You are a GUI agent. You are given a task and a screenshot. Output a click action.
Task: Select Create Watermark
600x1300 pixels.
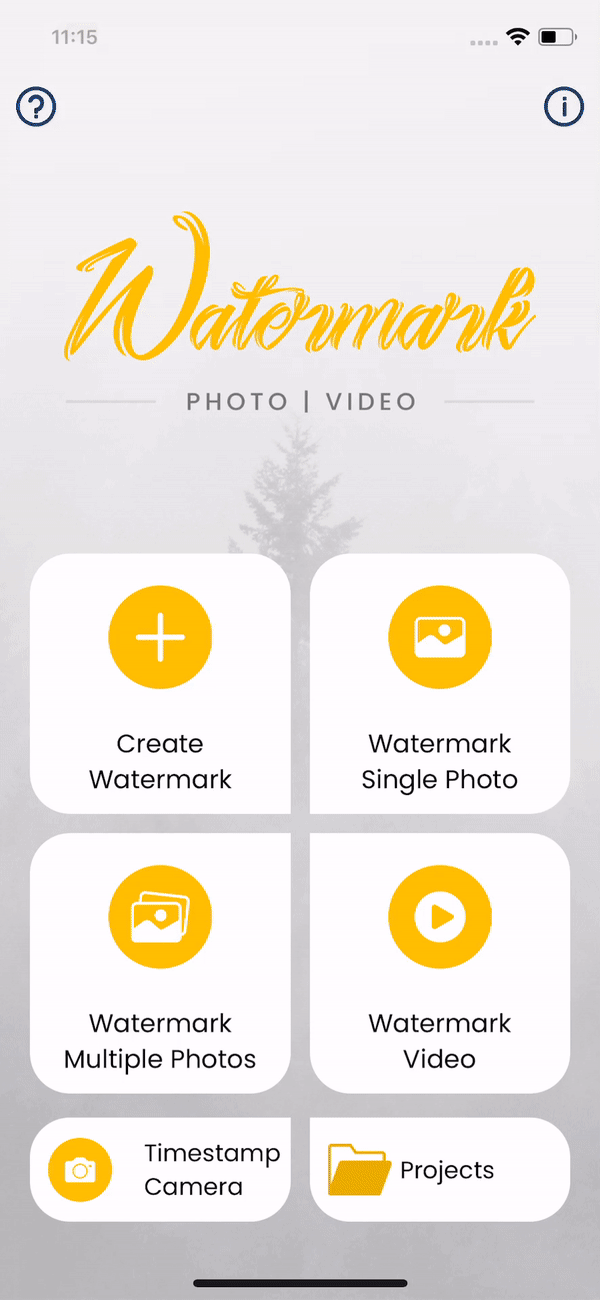click(160, 683)
